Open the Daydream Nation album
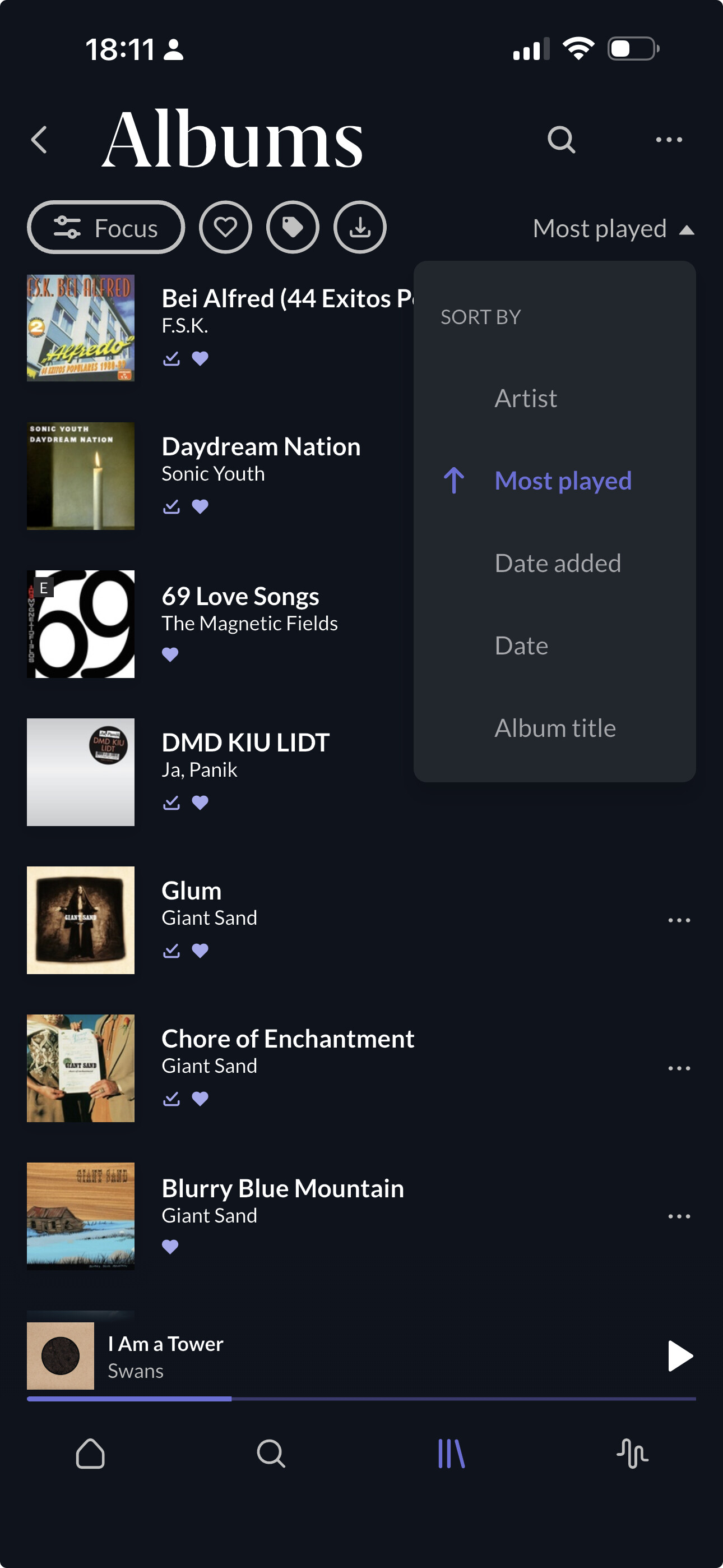Image resolution: width=723 pixels, height=1568 pixels. pyautogui.click(x=261, y=448)
